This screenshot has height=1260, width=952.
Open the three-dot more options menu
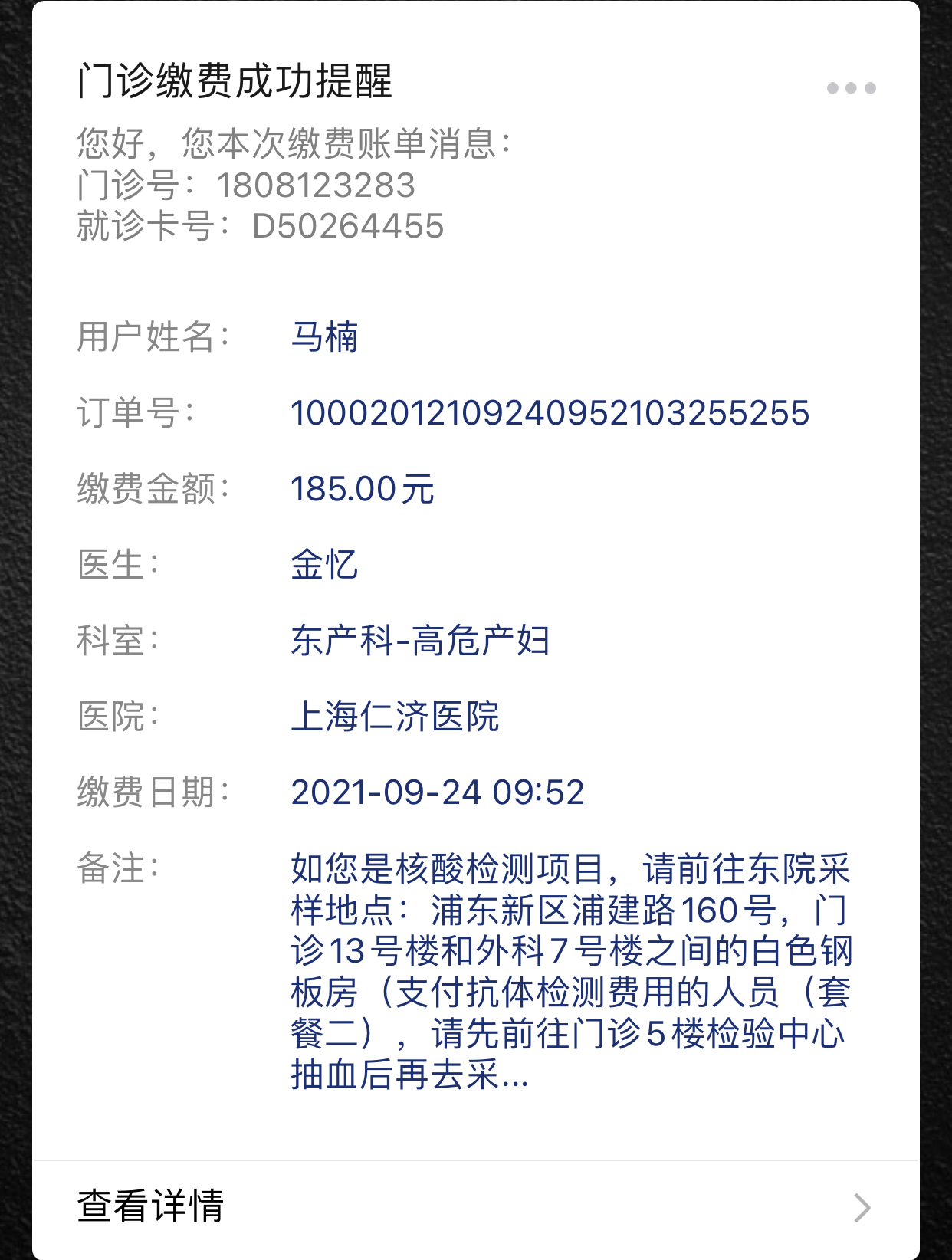tap(851, 88)
